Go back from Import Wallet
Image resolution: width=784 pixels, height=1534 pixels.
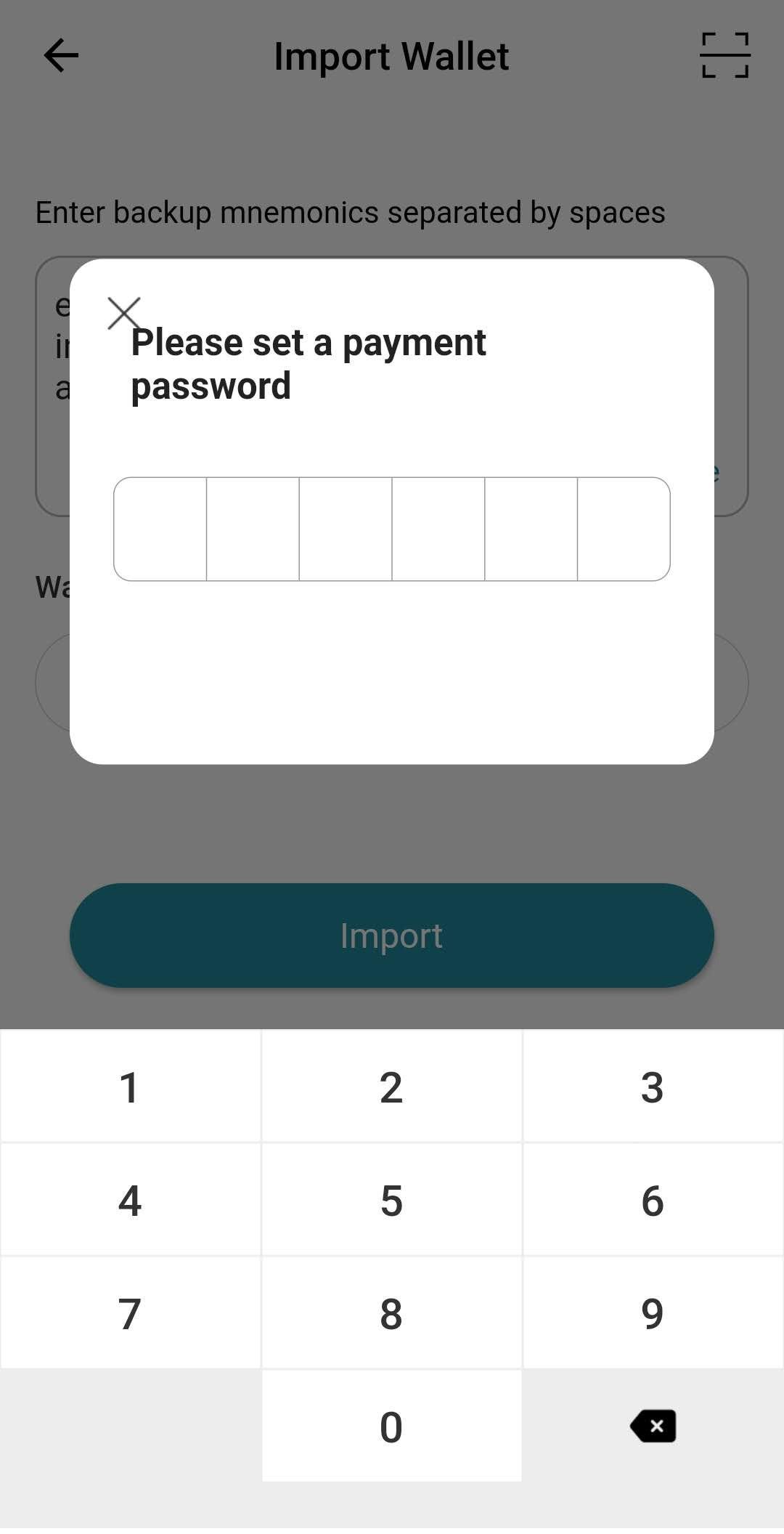(x=61, y=56)
